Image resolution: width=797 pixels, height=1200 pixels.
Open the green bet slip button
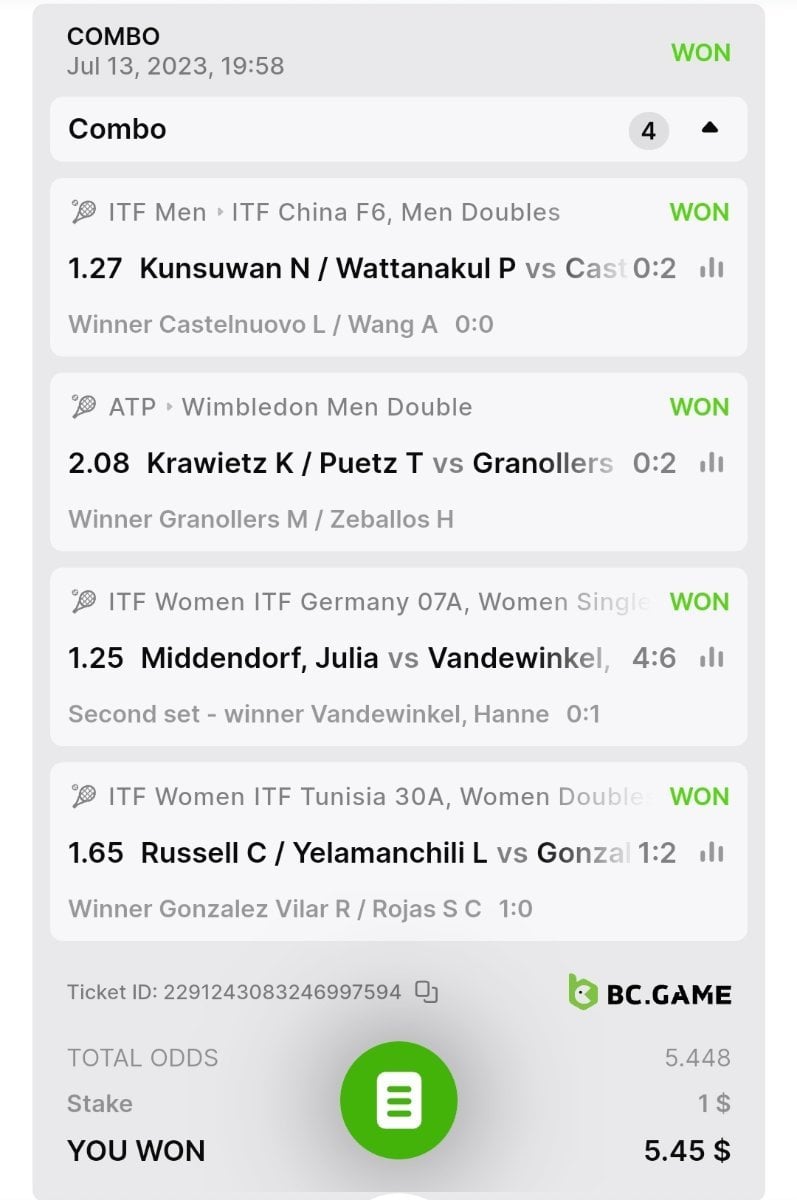pyautogui.click(x=398, y=1099)
